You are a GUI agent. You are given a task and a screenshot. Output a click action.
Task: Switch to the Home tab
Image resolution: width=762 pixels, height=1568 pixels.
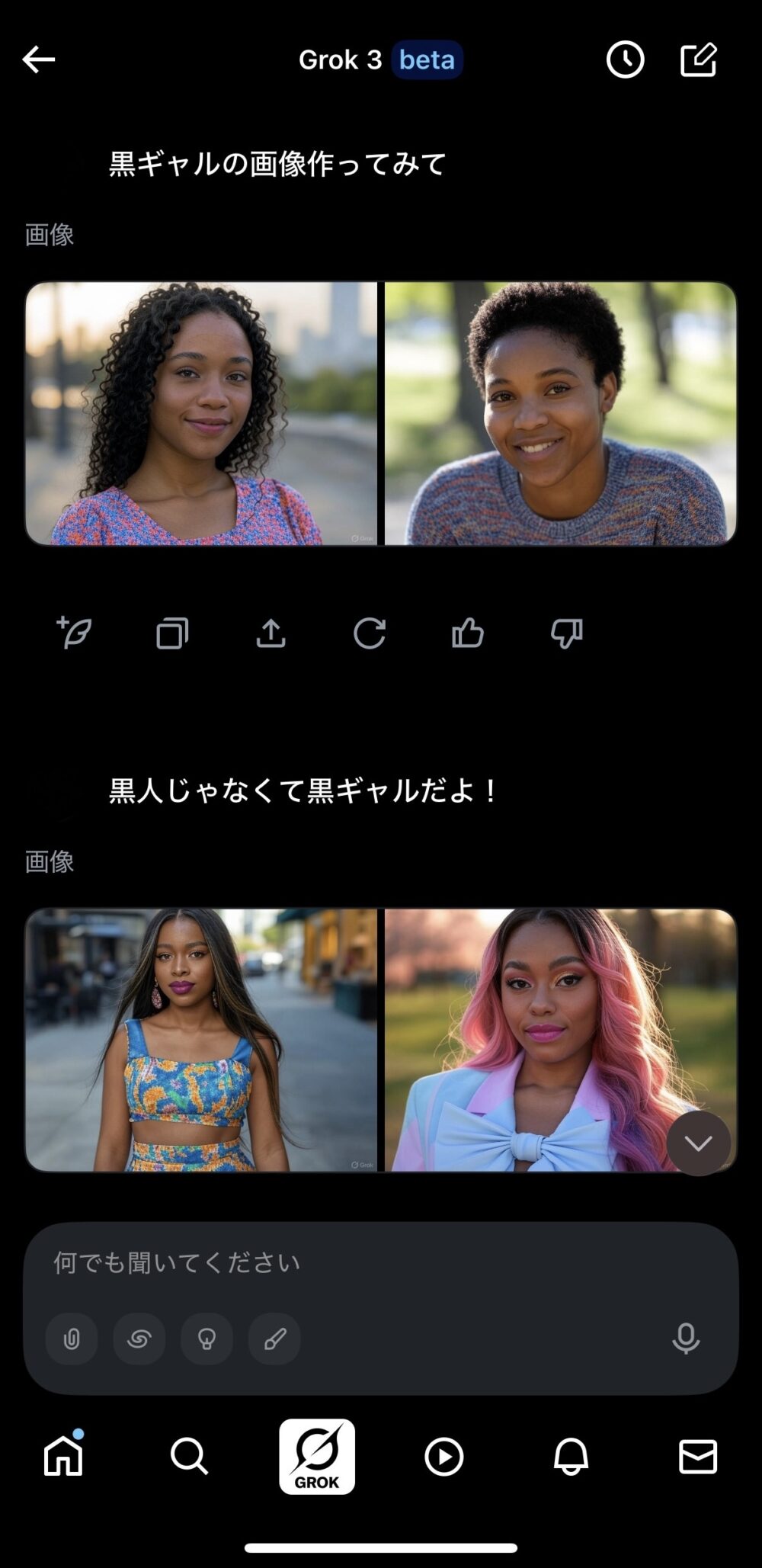click(63, 1456)
